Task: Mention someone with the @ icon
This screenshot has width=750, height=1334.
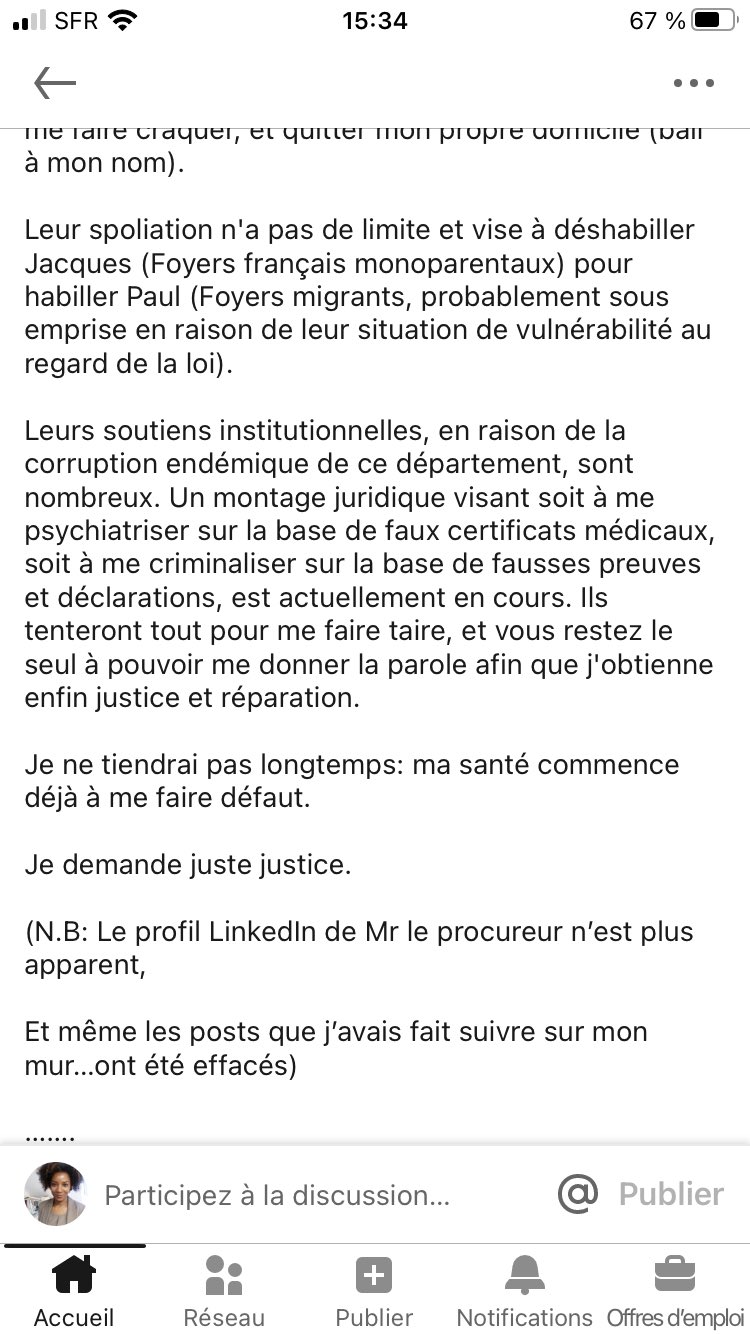Action: (x=577, y=1194)
